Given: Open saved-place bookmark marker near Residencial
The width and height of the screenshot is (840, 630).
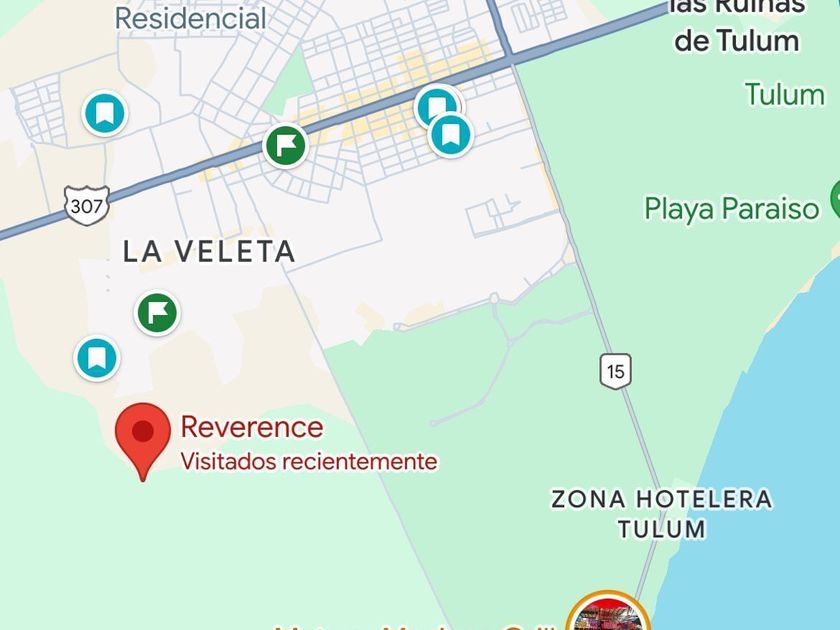Looking at the screenshot, I should [x=104, y=112].
